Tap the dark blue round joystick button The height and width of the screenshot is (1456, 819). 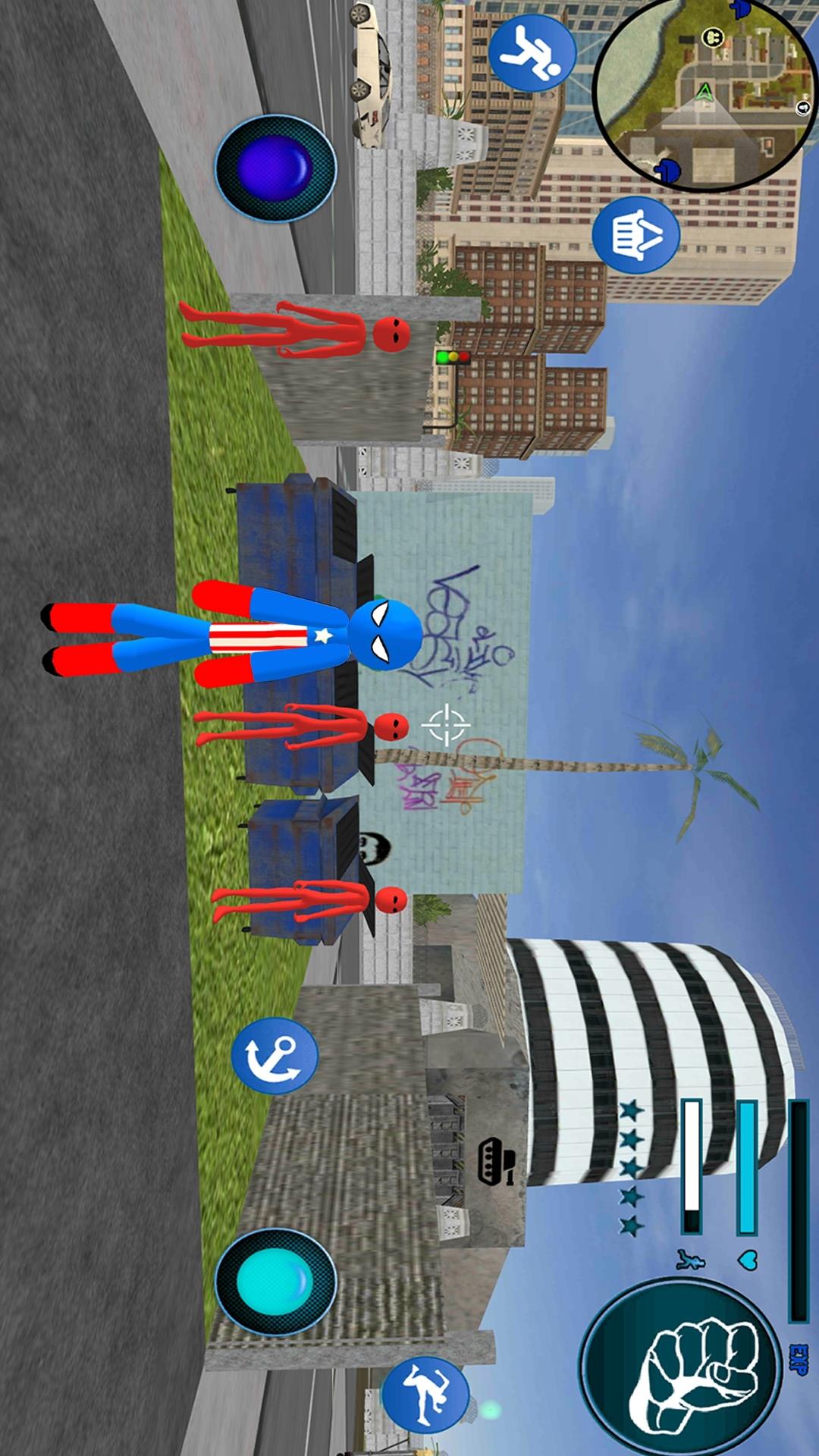click(x=275, y=168)
